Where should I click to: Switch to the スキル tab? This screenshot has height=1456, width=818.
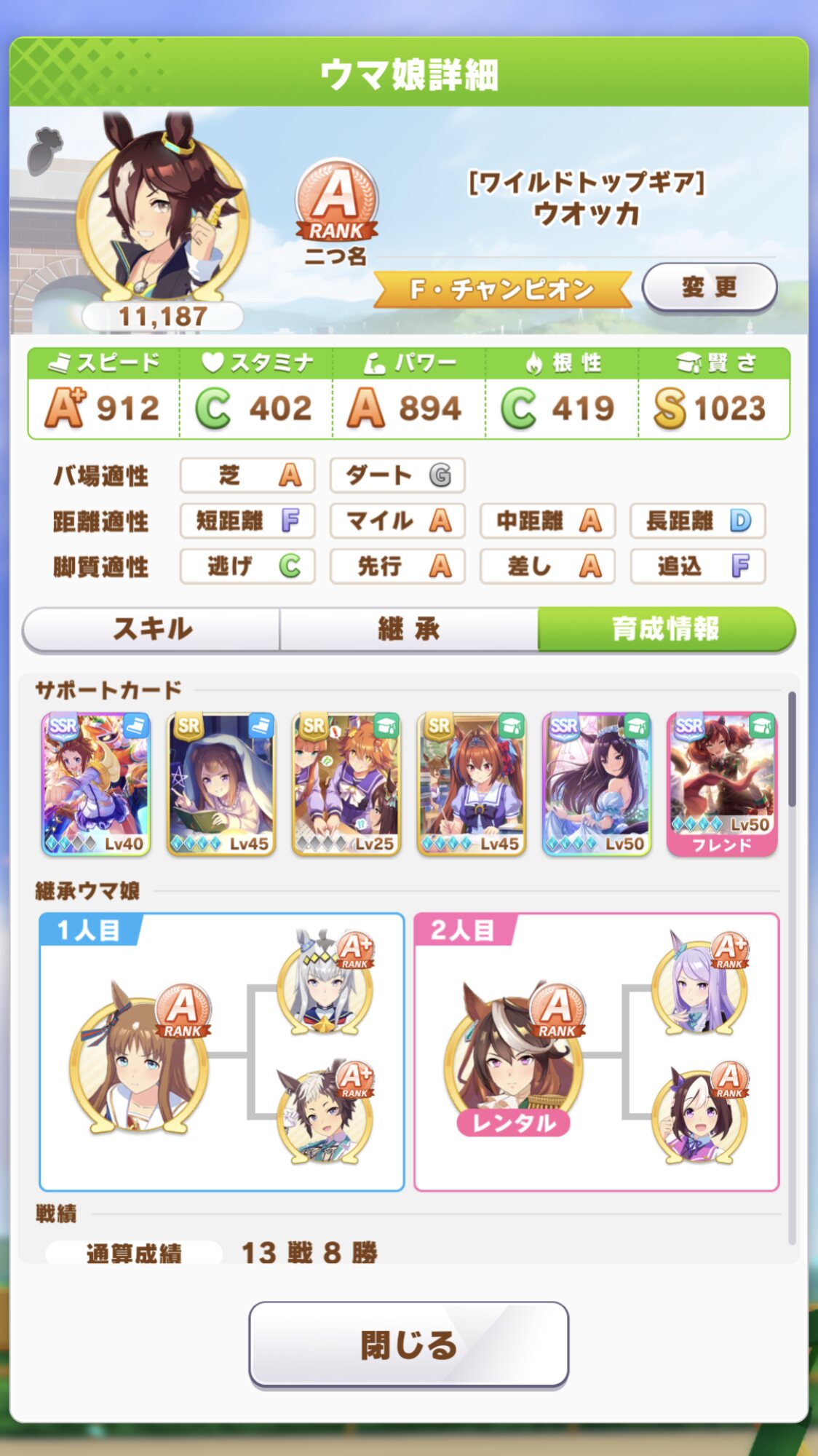click(151, 629)
